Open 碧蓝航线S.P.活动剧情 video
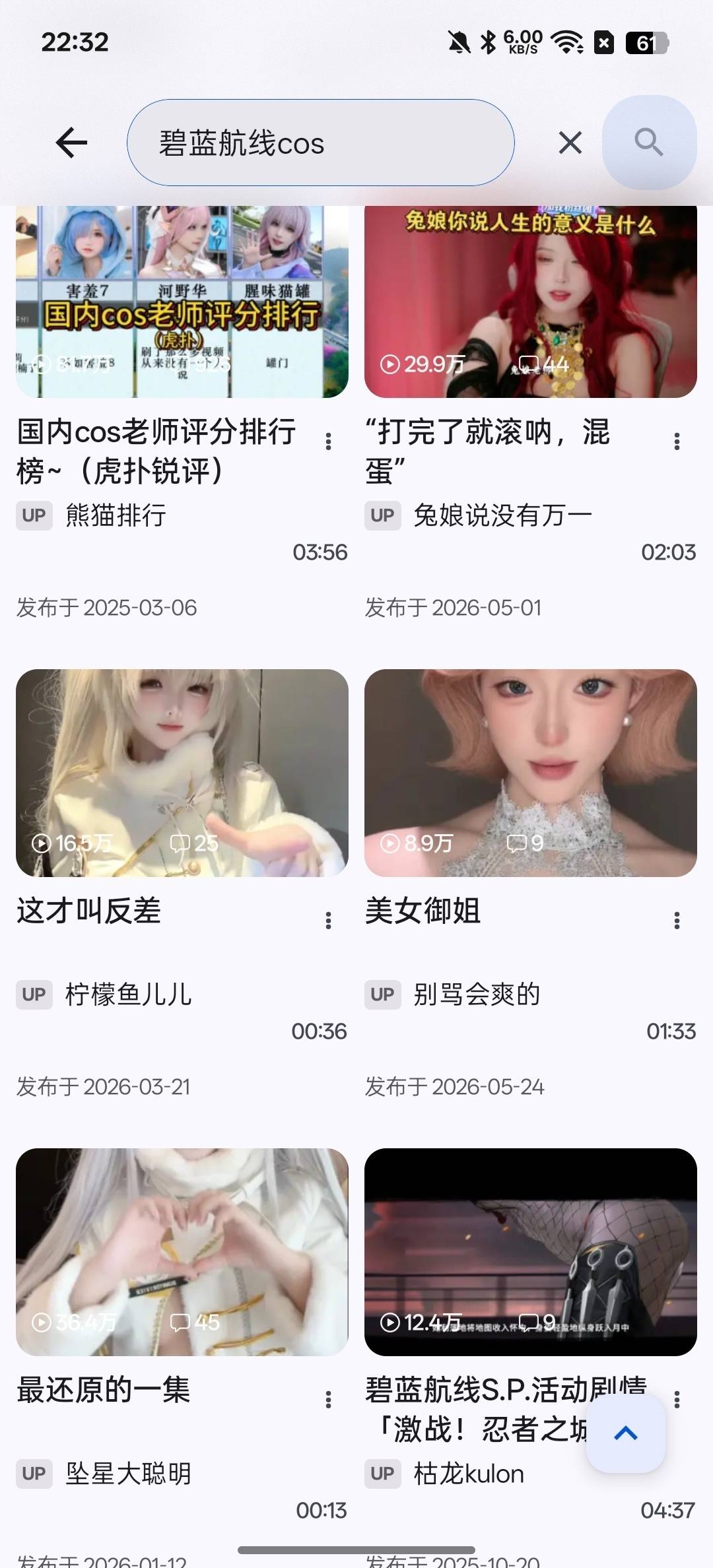The image size is (713, 1568). tap(531, 1252)
